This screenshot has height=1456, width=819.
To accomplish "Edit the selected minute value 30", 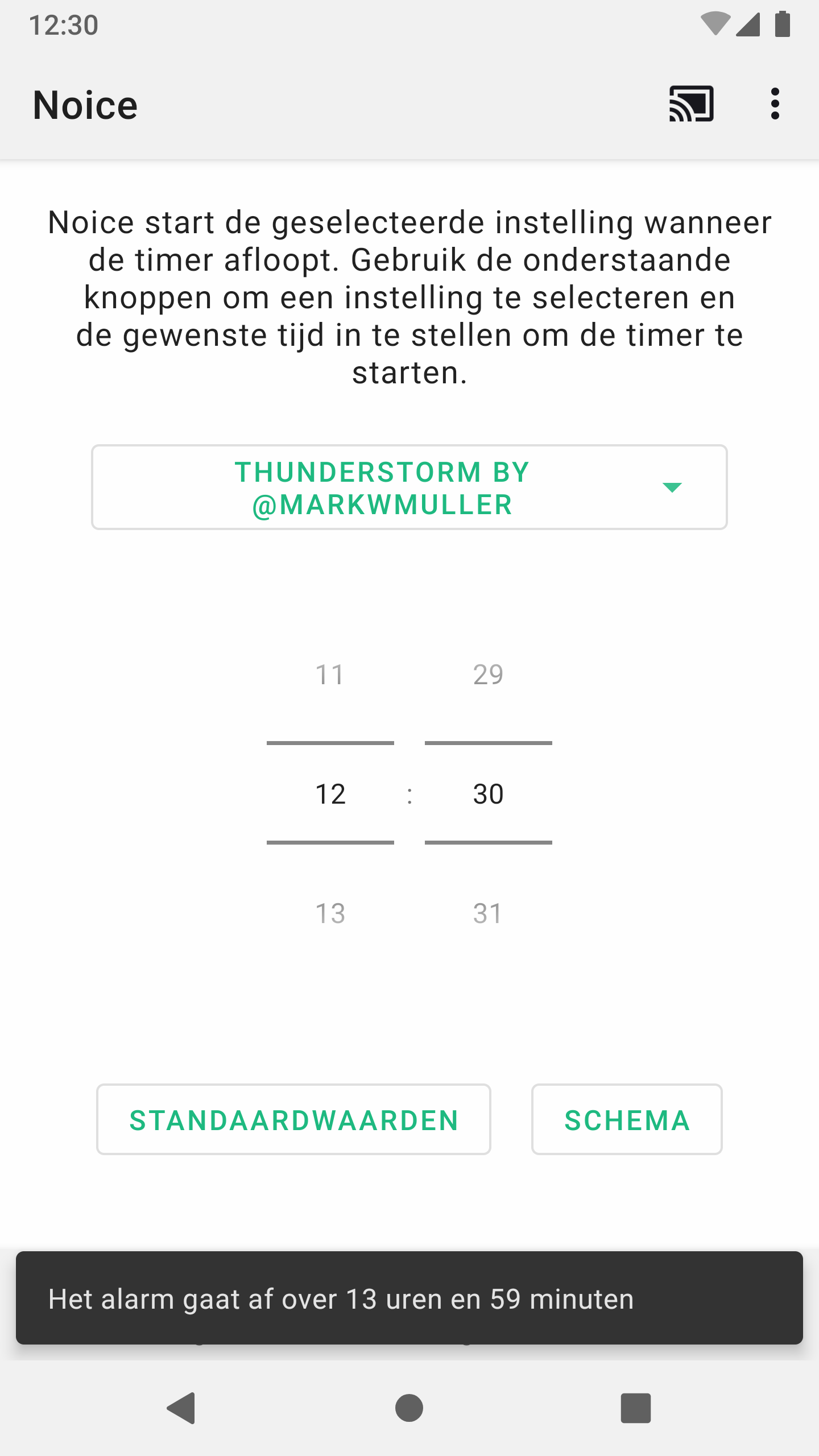I will [488, 794].
